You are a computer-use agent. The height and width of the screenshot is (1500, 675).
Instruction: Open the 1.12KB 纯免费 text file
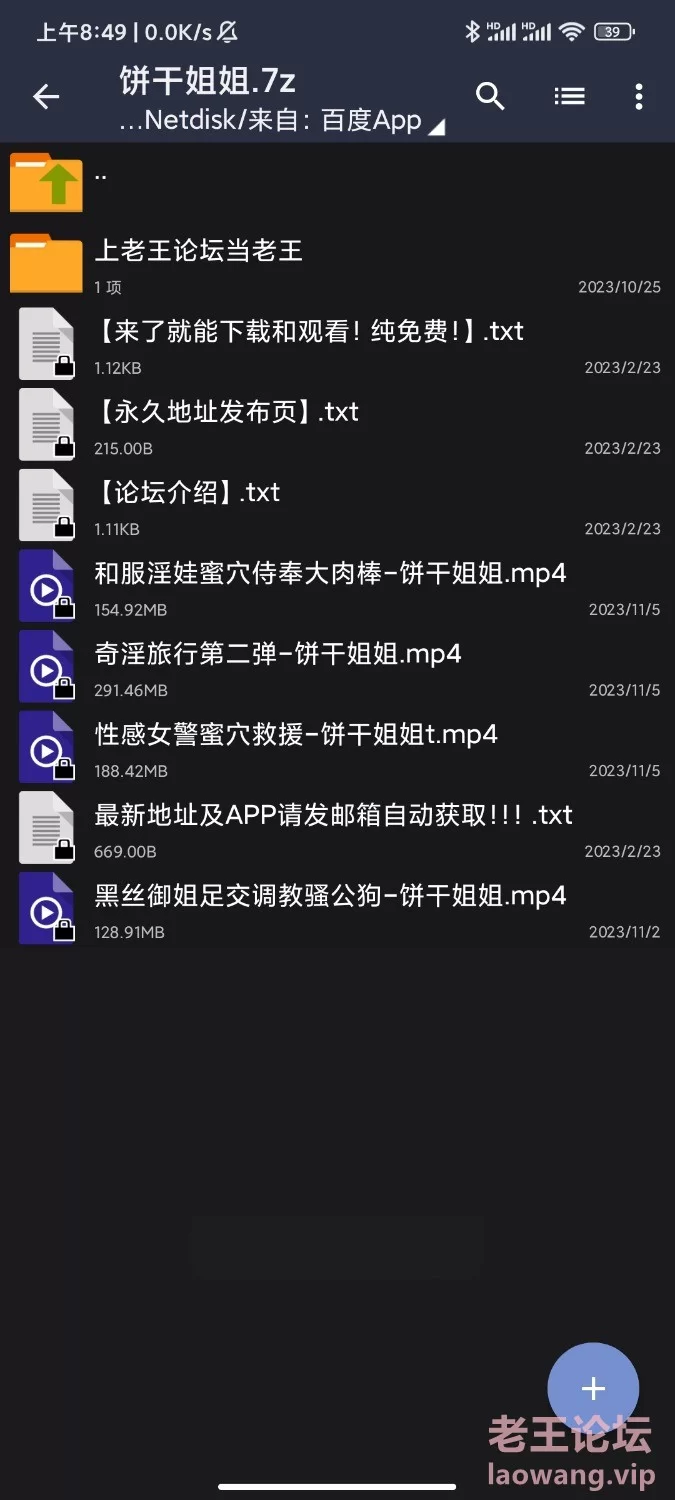(x=337, y=345)
